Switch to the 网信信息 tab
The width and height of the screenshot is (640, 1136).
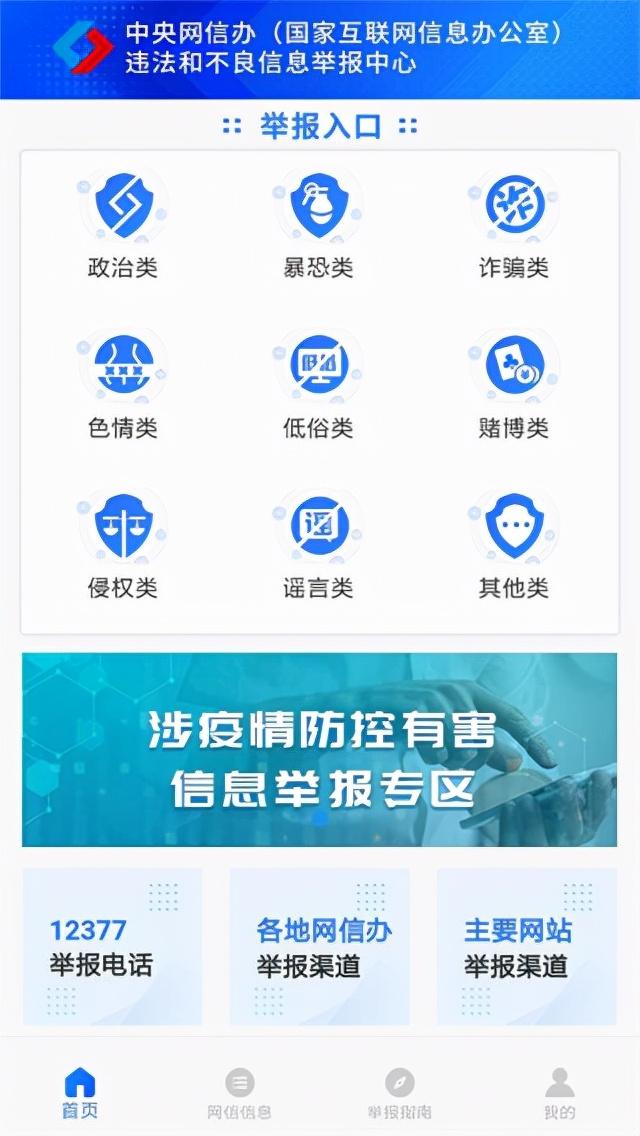point(239,1093)
